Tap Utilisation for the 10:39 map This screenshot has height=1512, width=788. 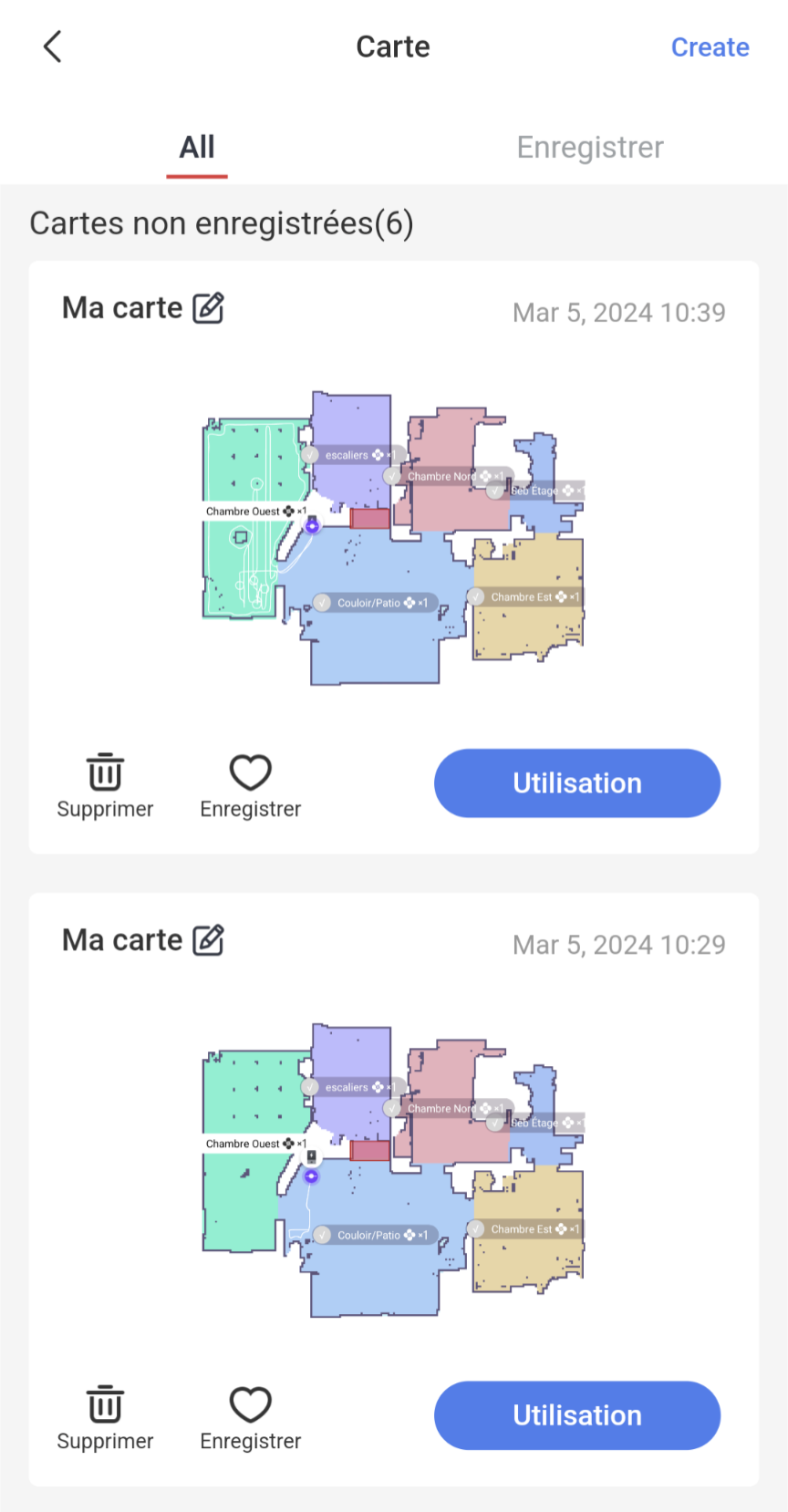577,783
